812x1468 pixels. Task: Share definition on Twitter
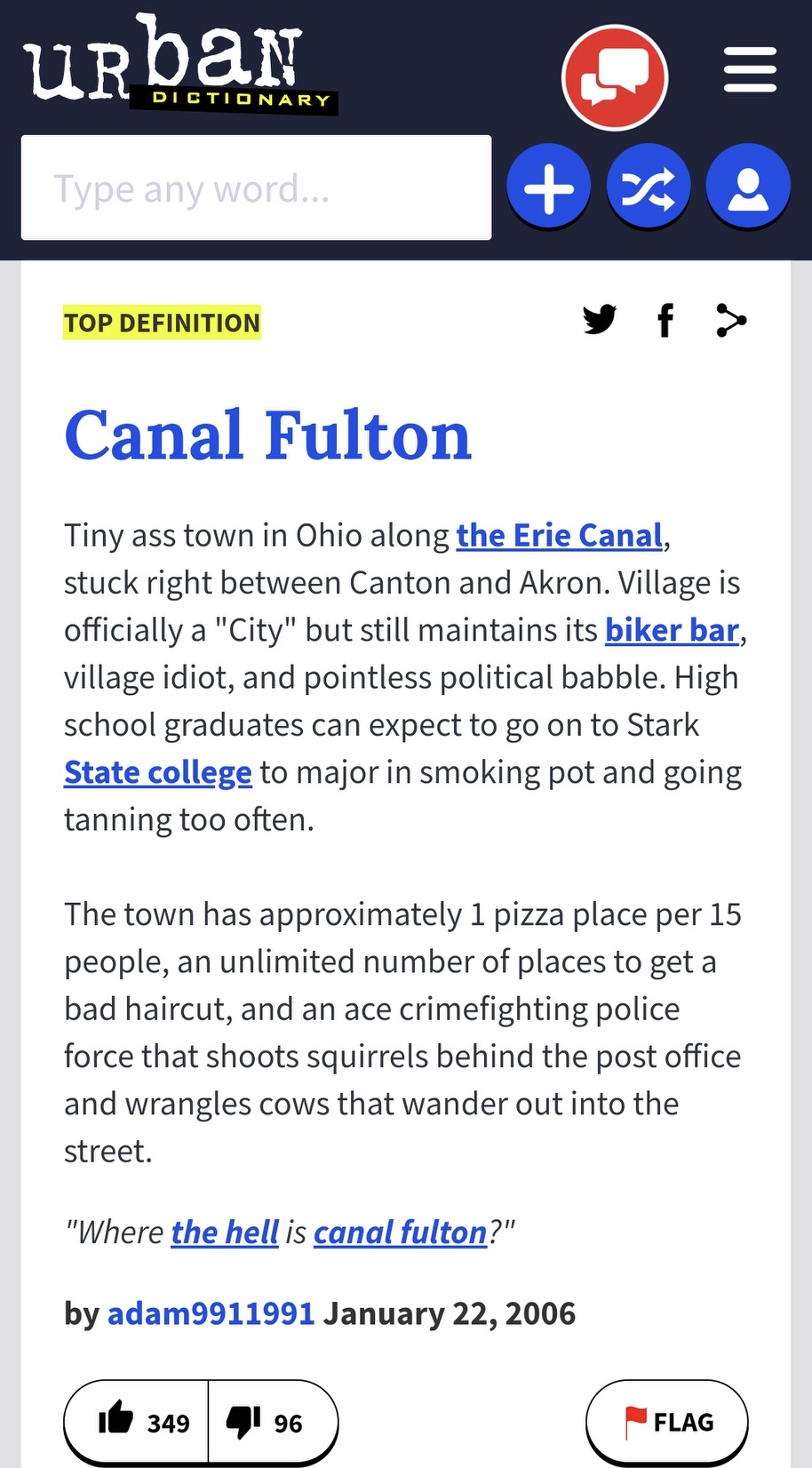tap(600, 320)
